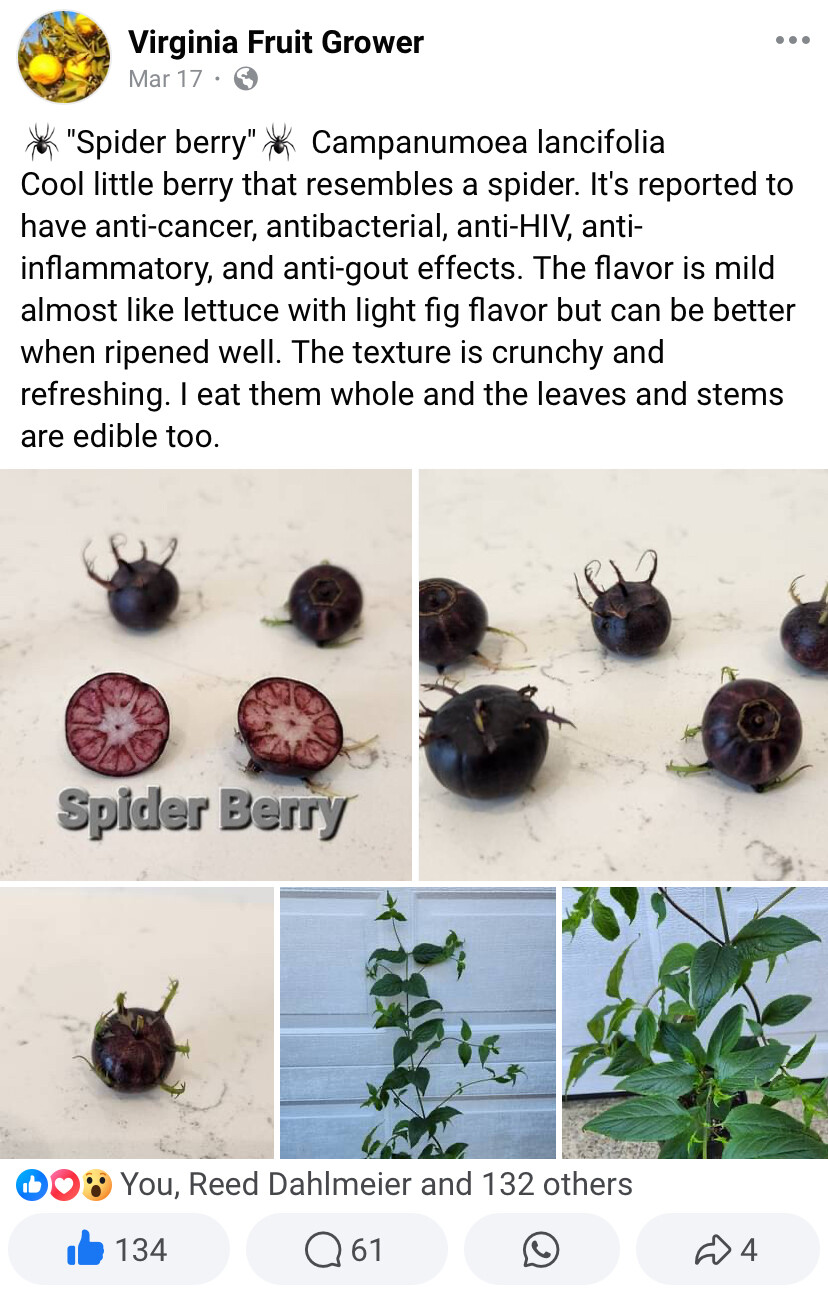Share this post using the arrow button
The height and width of the screenshot is (1297, 828).
tap(727, 1250)
